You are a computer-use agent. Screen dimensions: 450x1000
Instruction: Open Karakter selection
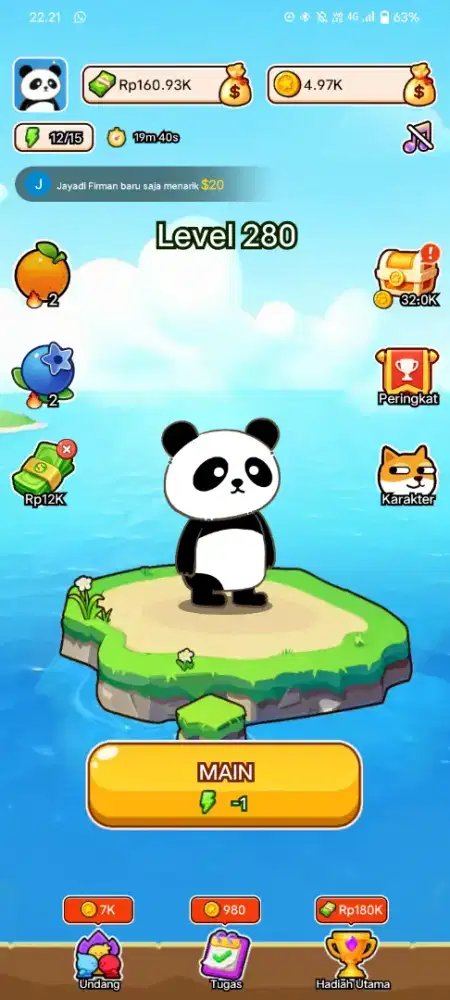tap(408, 476)
